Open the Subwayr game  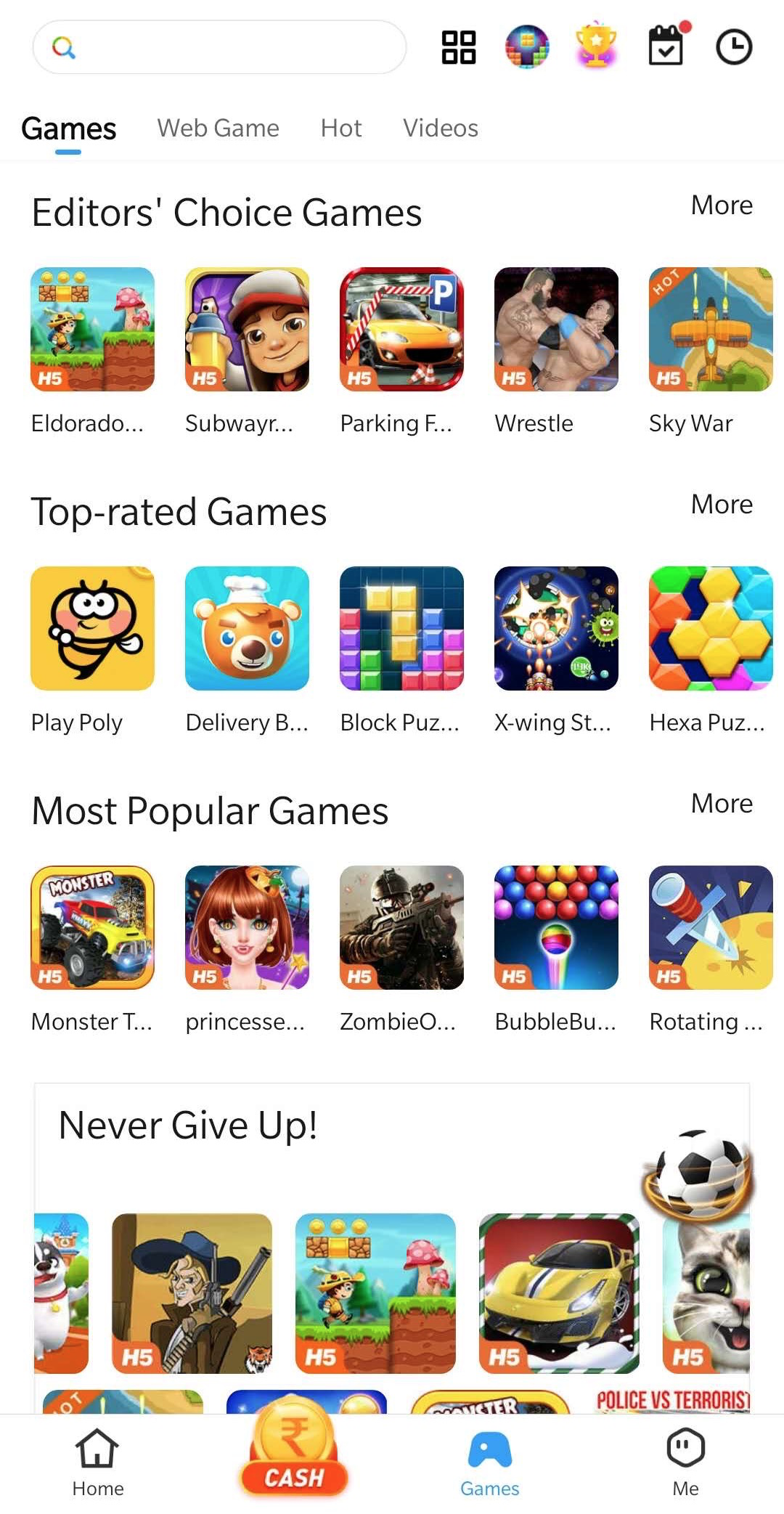(x=247, y=330)
